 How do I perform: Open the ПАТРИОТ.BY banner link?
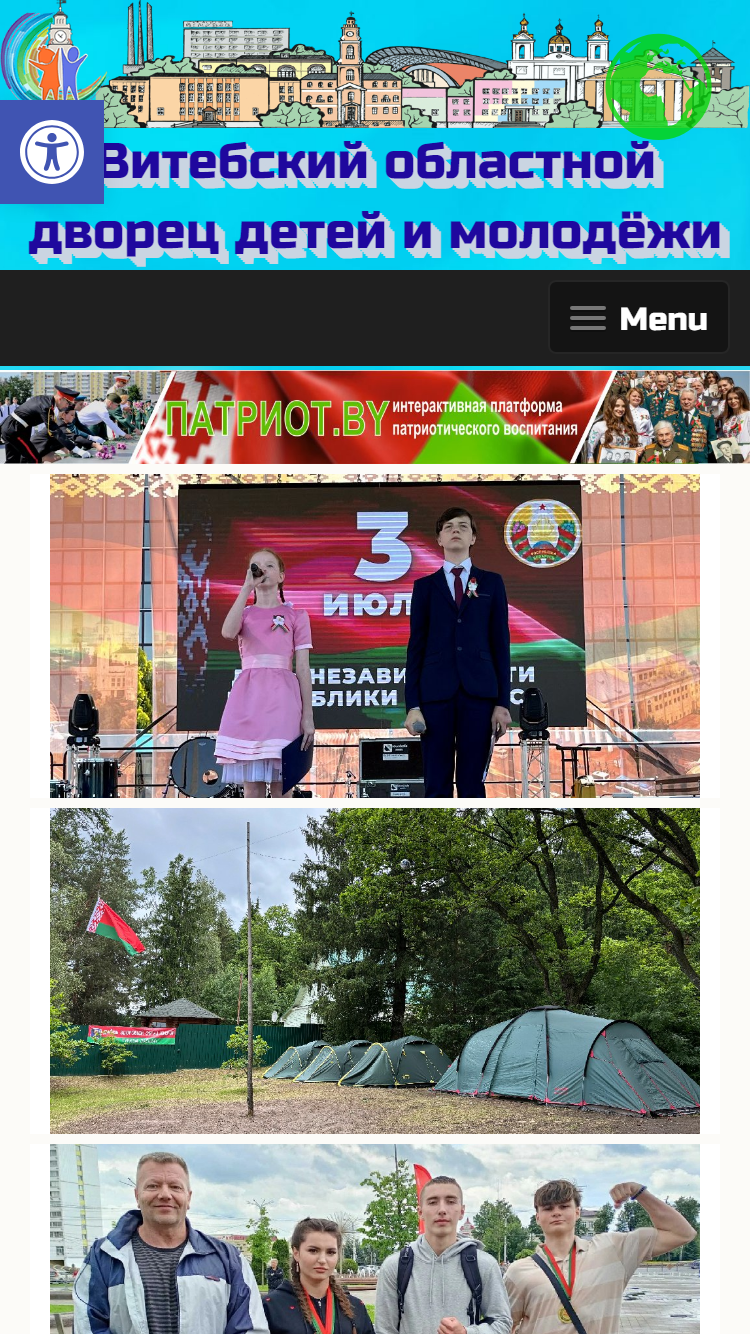point(375,417)
